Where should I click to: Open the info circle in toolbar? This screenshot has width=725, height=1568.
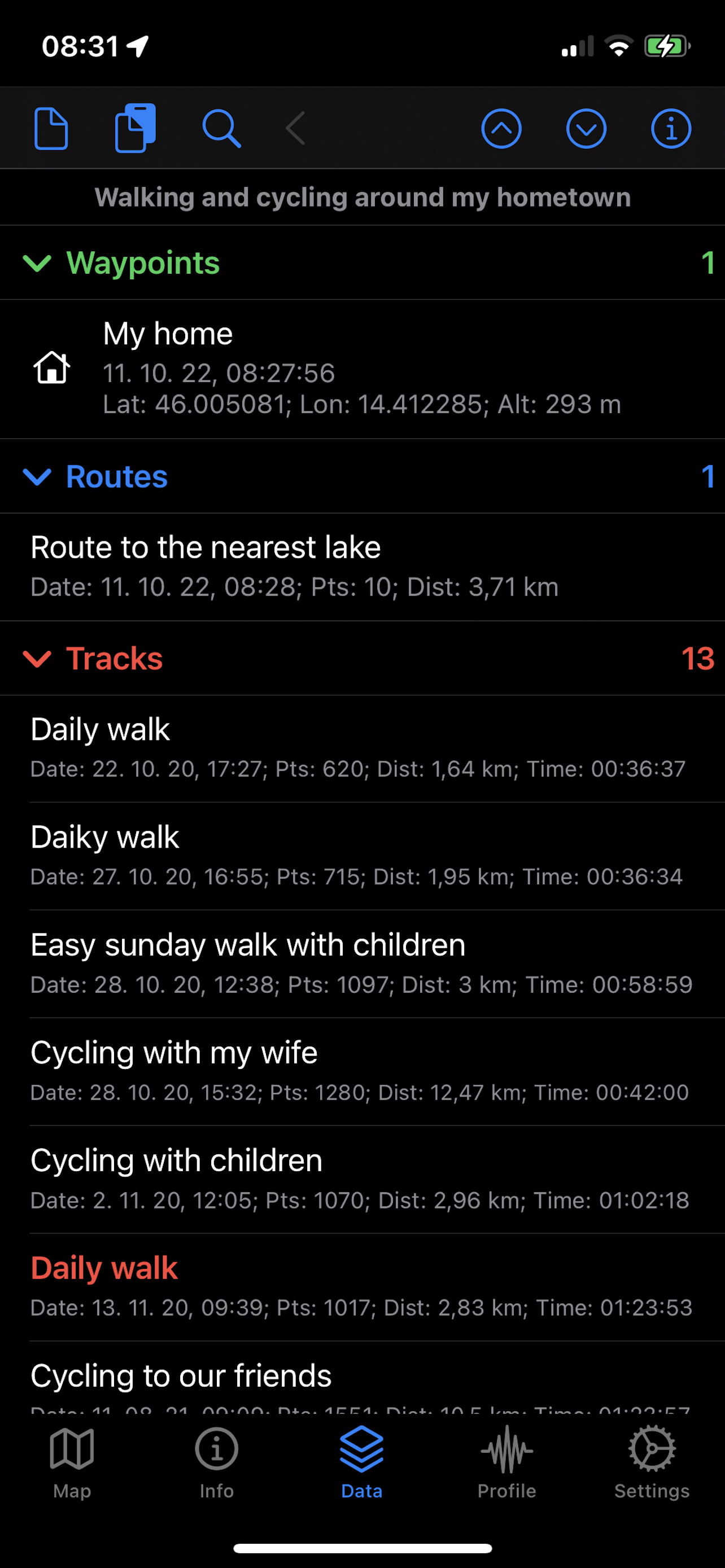tap(671, 129)
